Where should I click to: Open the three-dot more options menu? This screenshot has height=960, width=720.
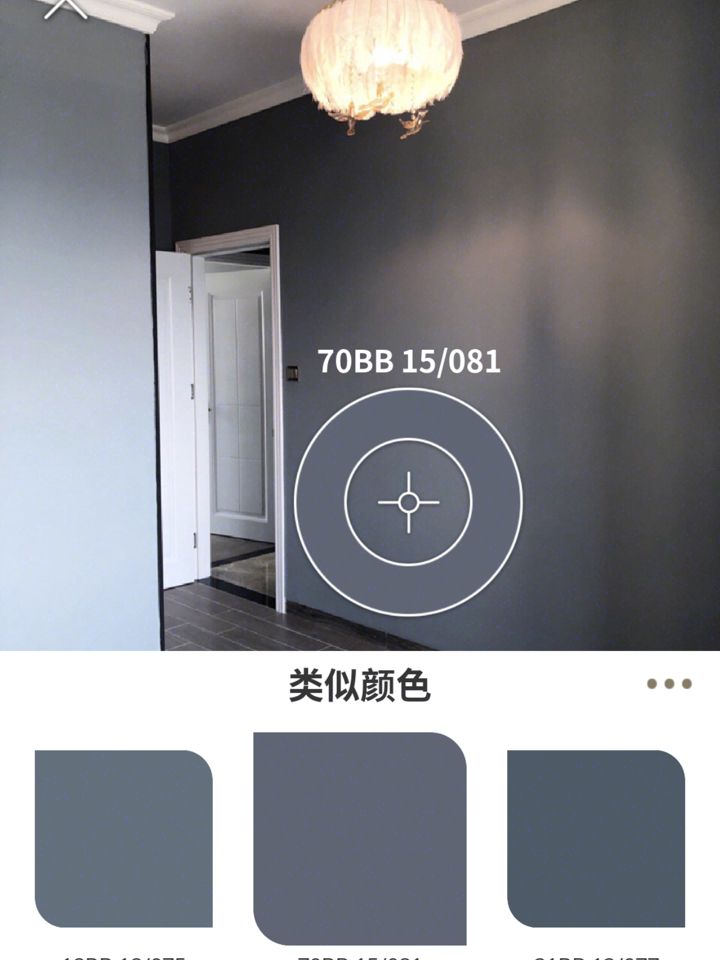pyautogui.click(x=668, y=684)
